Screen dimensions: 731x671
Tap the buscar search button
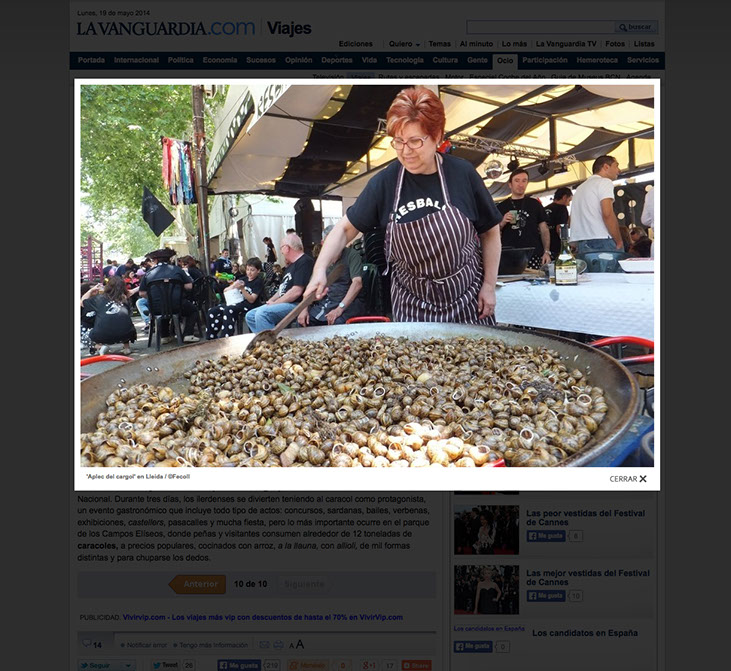point(637,27)
